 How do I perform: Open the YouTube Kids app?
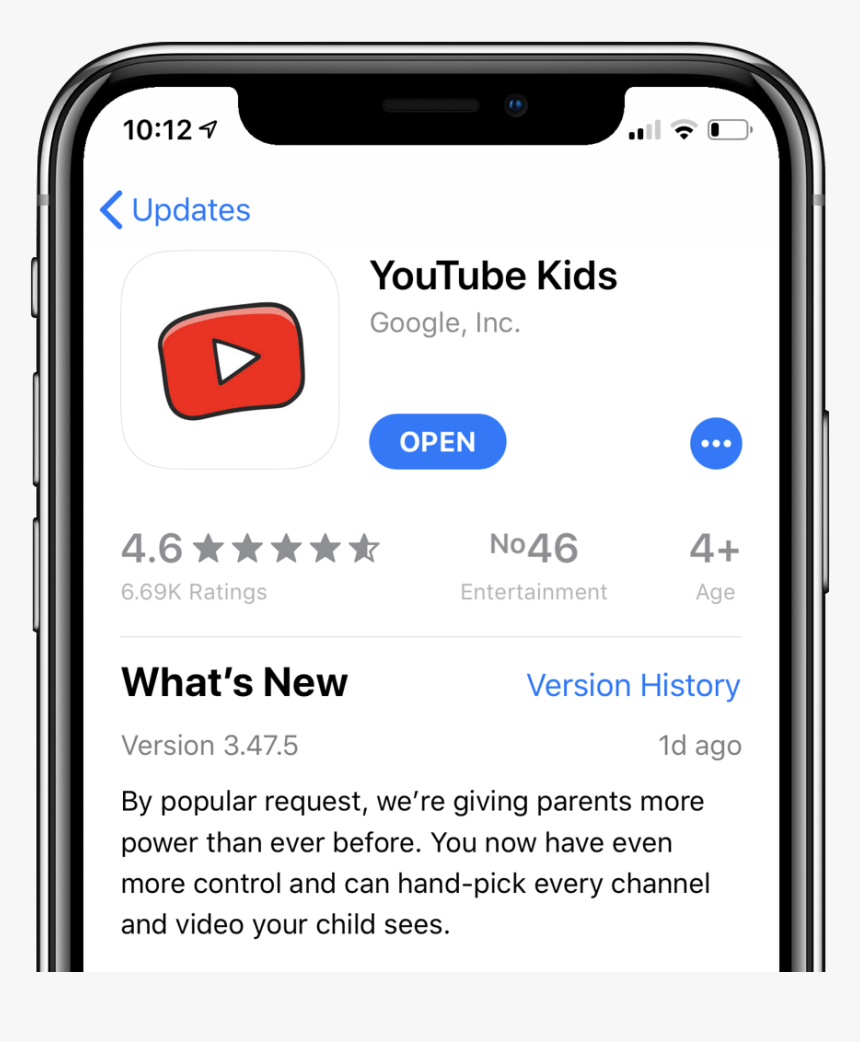tap(437, 442)
